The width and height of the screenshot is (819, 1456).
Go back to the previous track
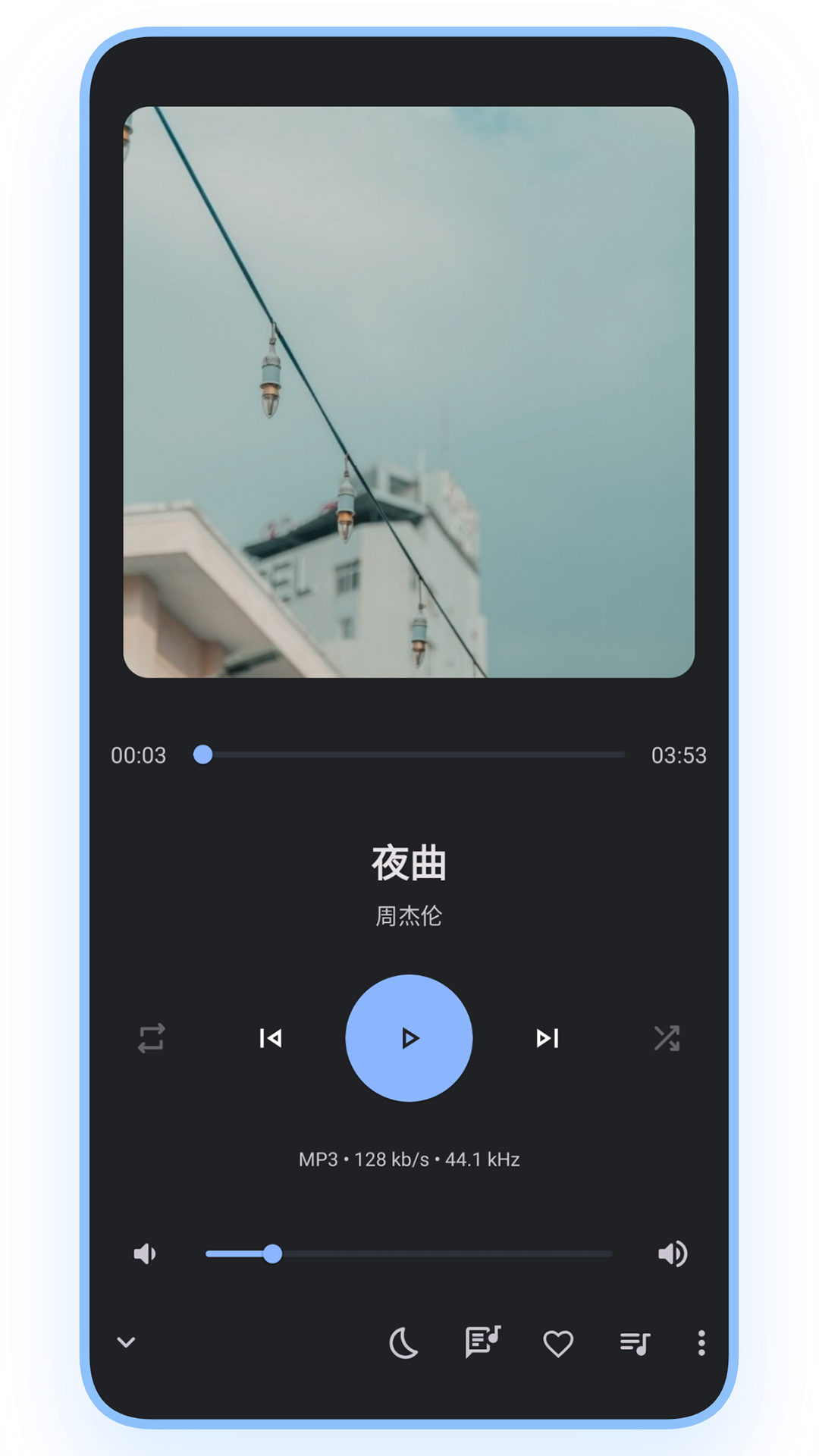coord(271,1039)
